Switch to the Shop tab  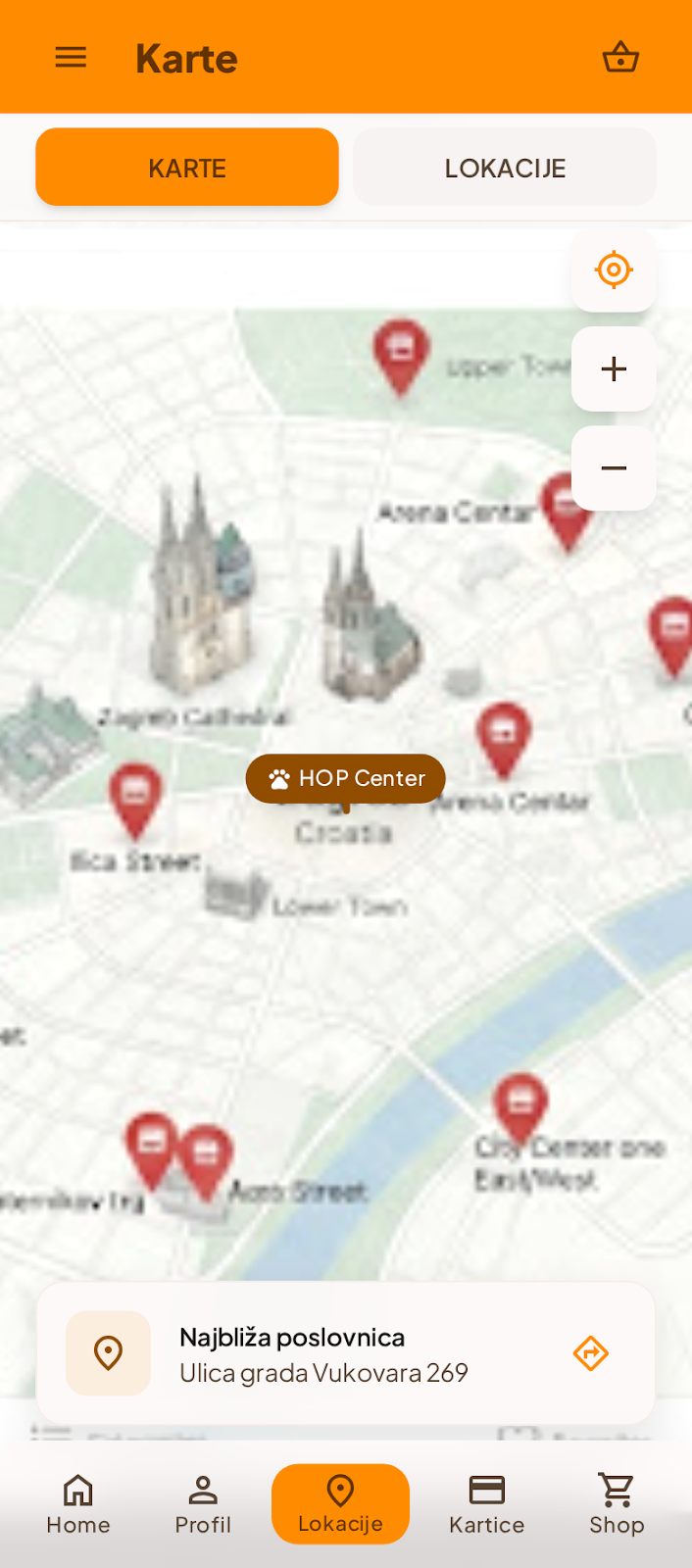pyautogui.click(x=617, y=1504)
